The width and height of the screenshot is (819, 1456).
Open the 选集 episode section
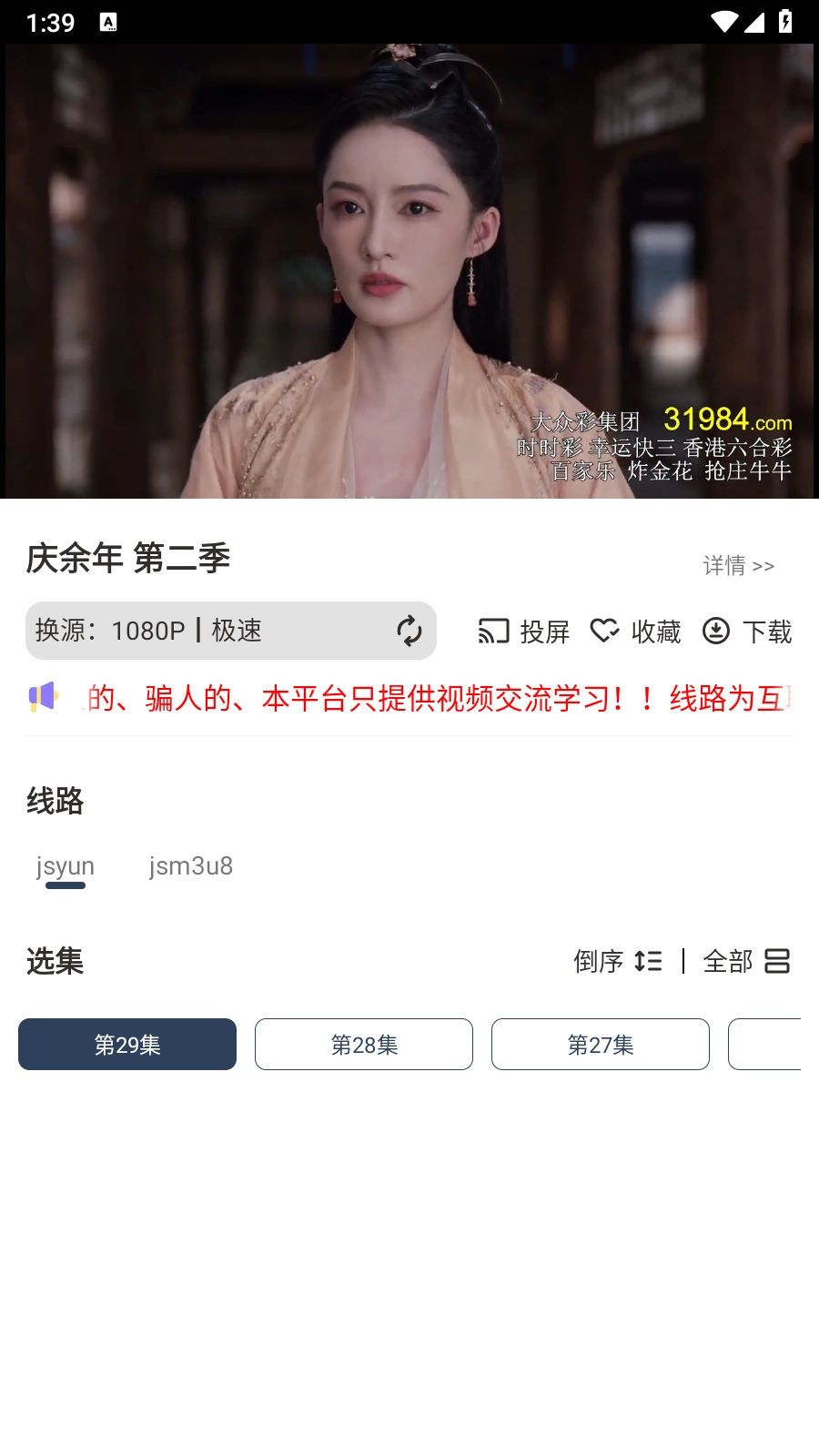point(55,962)
